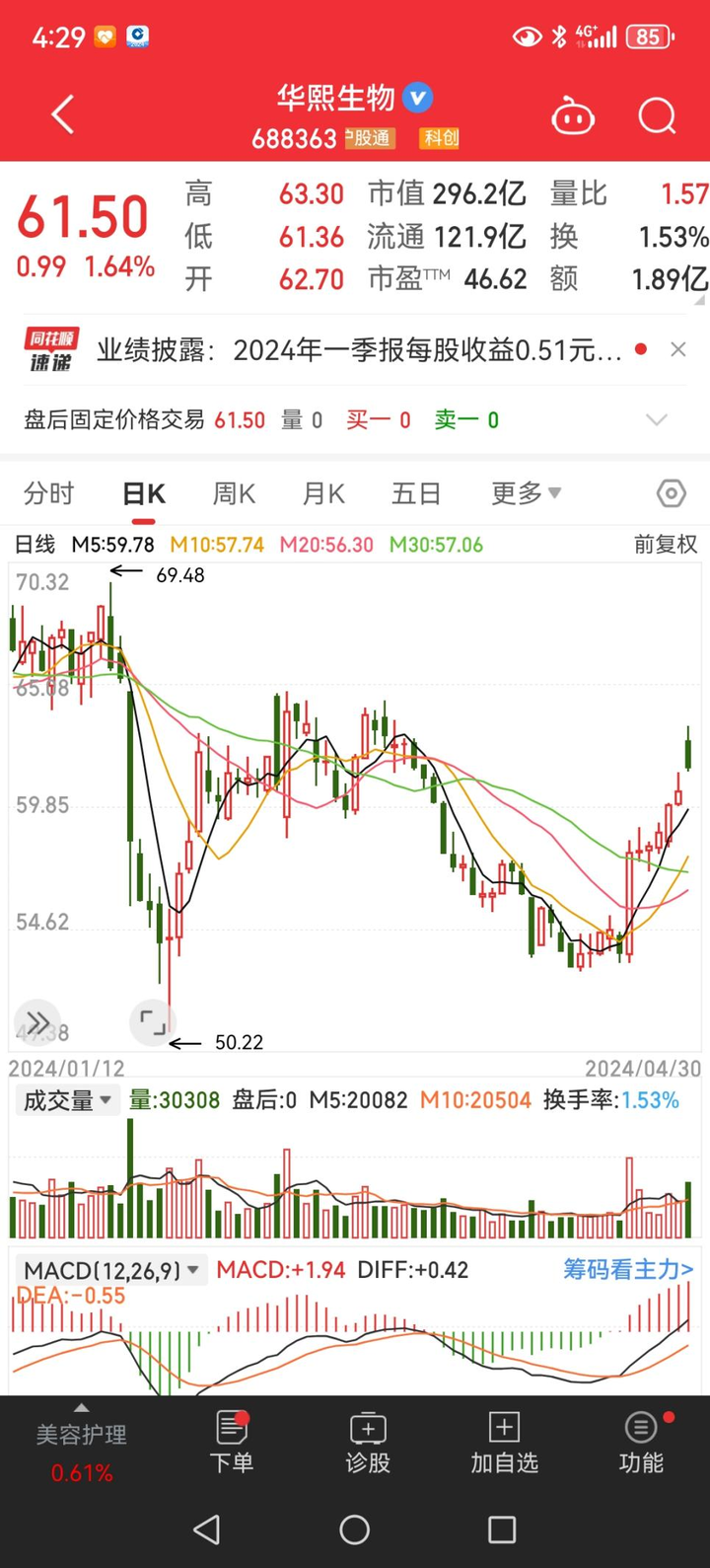Go back using the top-left arrow
This screenshot has height=1568, width=710.
(x=63, y=115)
